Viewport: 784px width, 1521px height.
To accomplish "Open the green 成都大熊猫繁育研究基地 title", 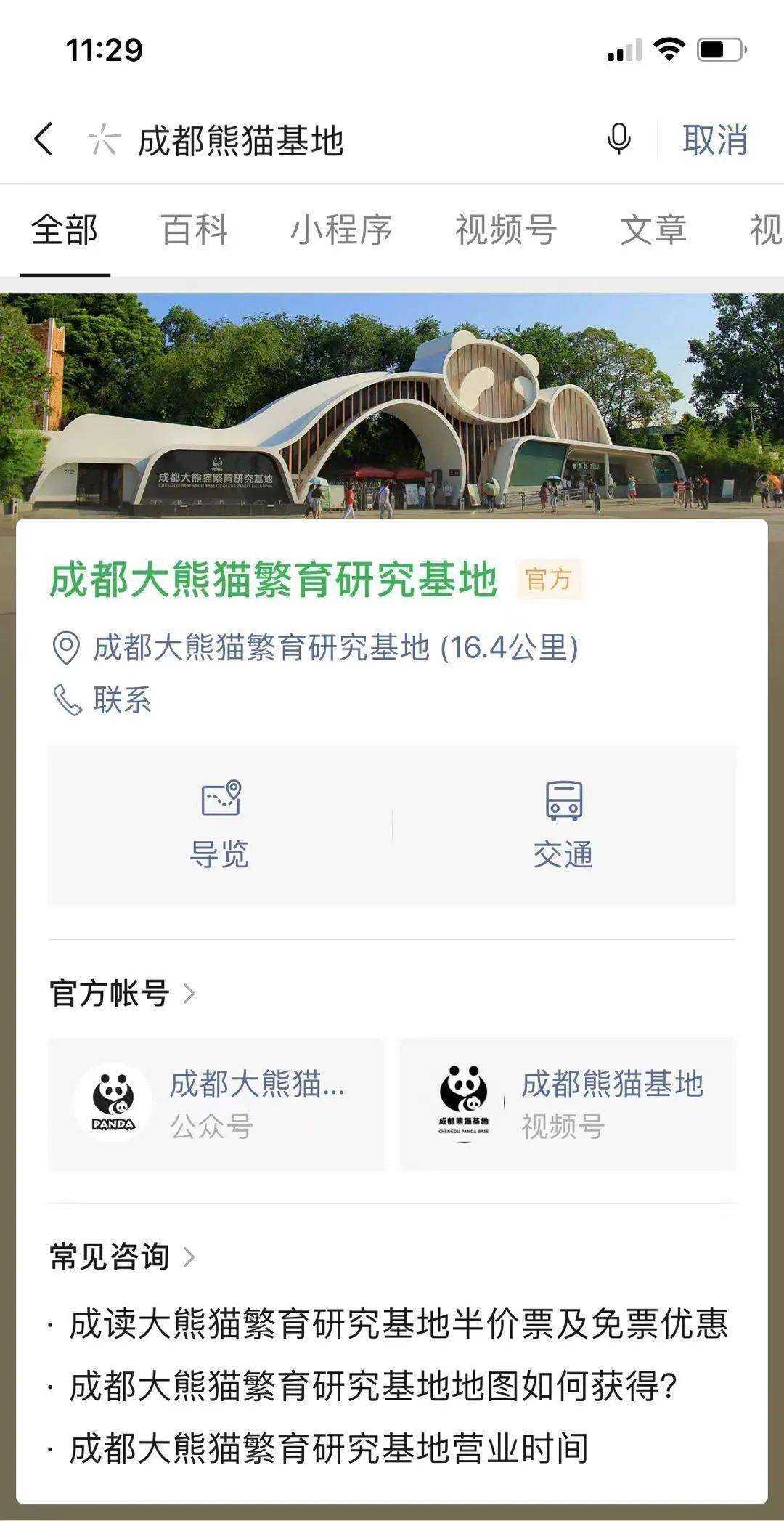I will click(274, 580).
